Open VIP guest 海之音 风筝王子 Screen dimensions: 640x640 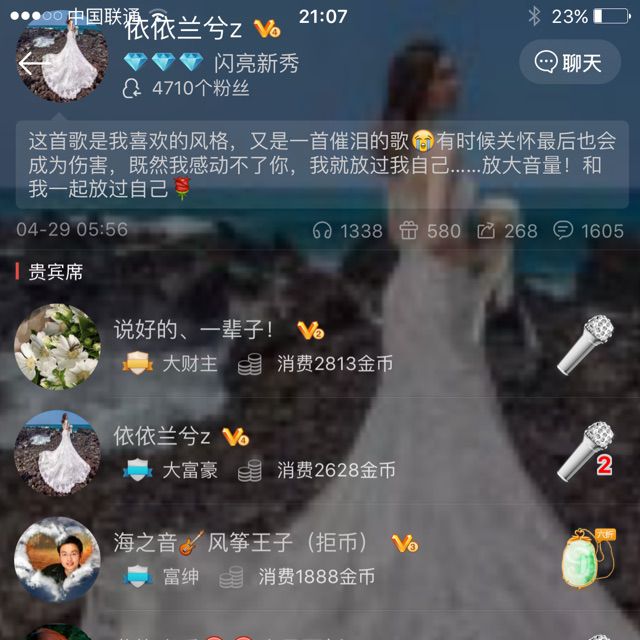(240, 543)
